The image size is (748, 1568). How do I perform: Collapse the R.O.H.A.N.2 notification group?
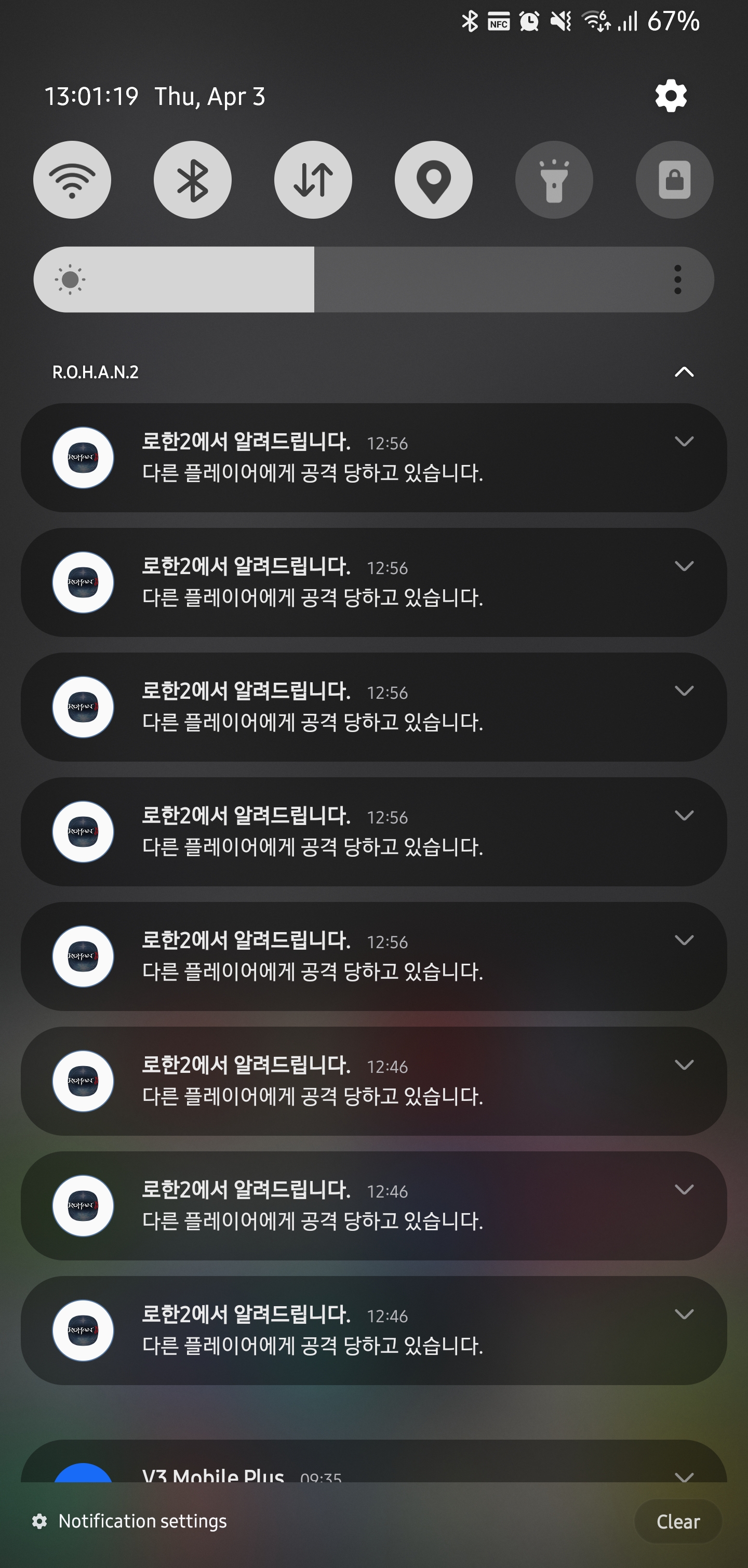click(684, 372)
